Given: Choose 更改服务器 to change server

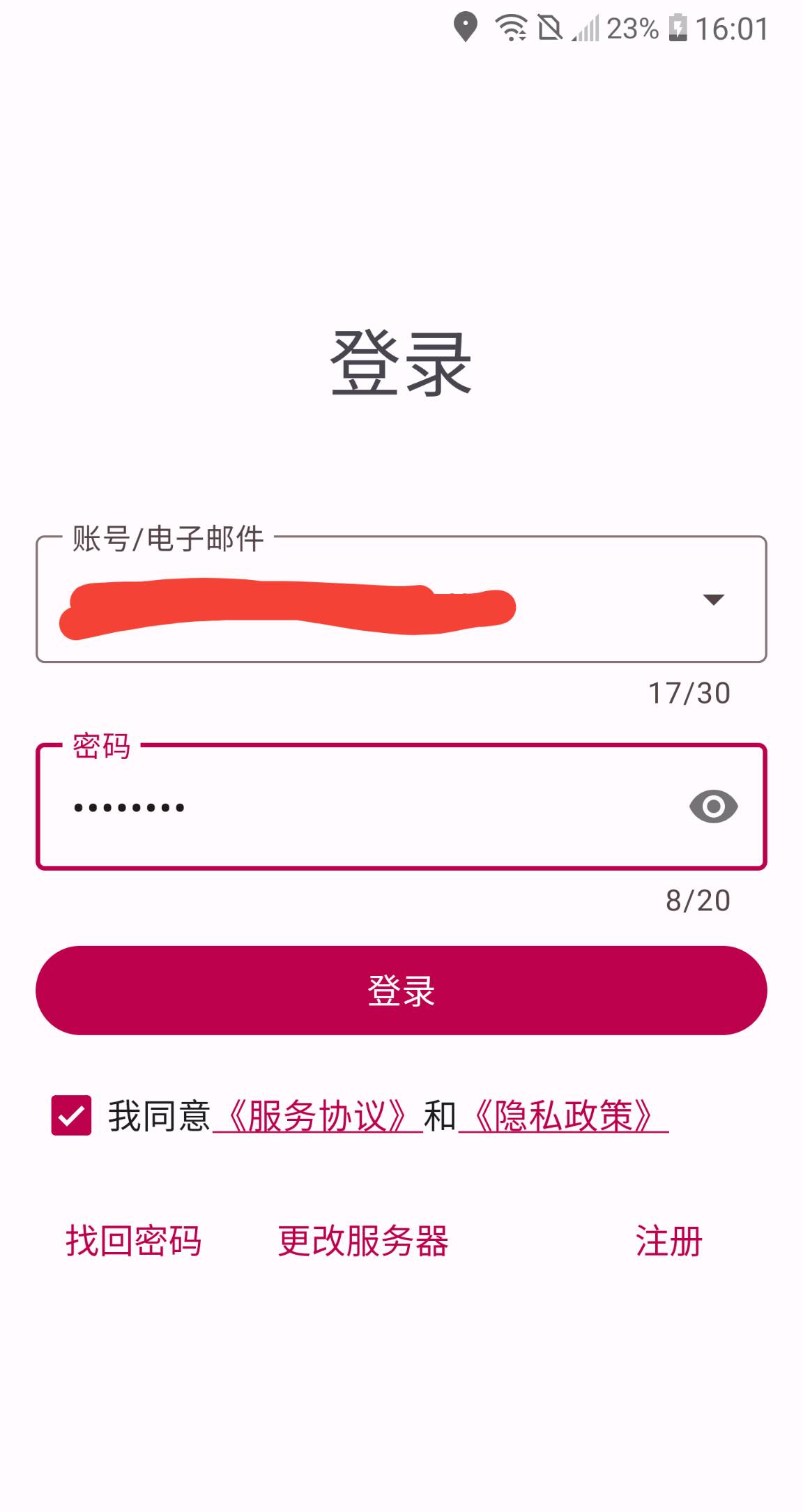Looking at the screenshot, I should (x=362, y=1242).
